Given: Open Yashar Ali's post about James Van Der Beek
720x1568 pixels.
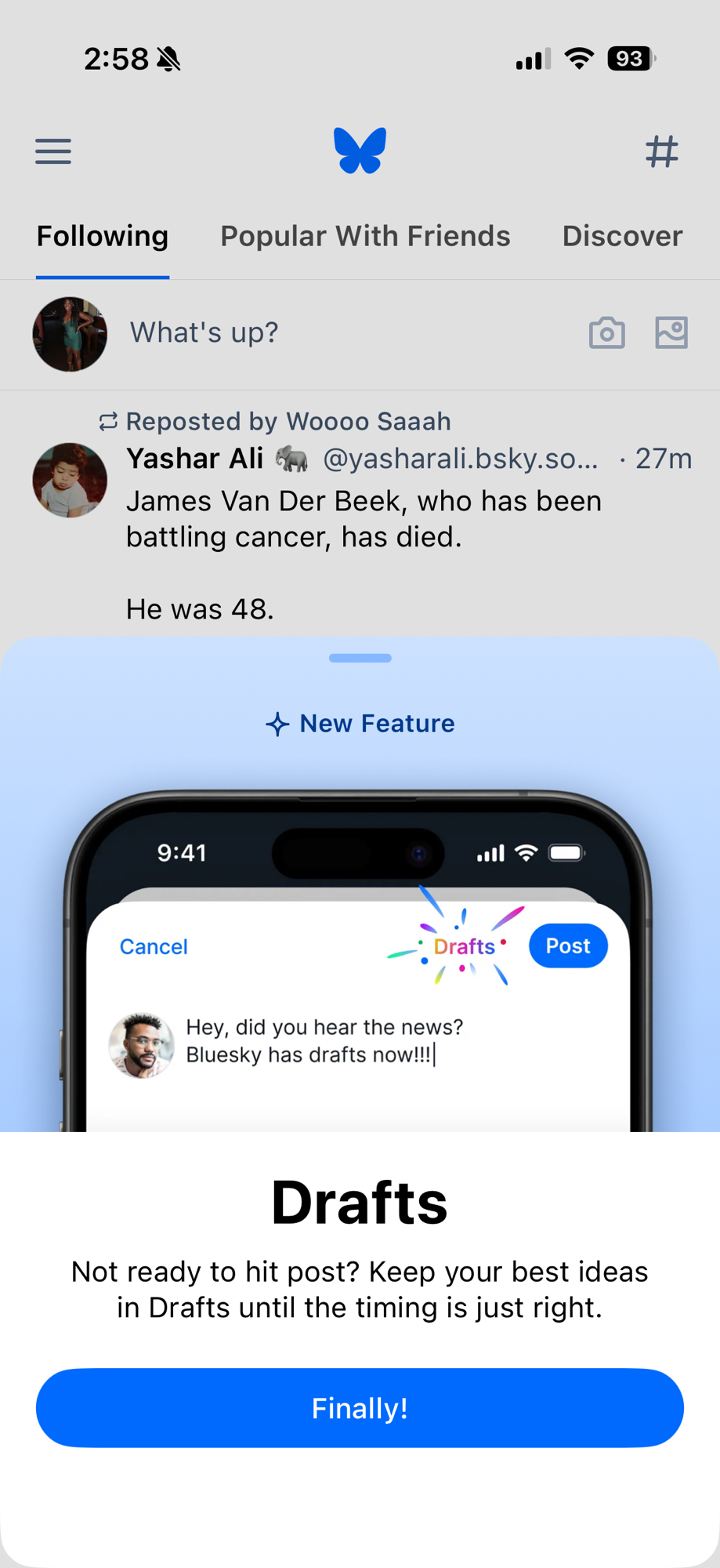Looking at the screenshot, I should (364, 519).
